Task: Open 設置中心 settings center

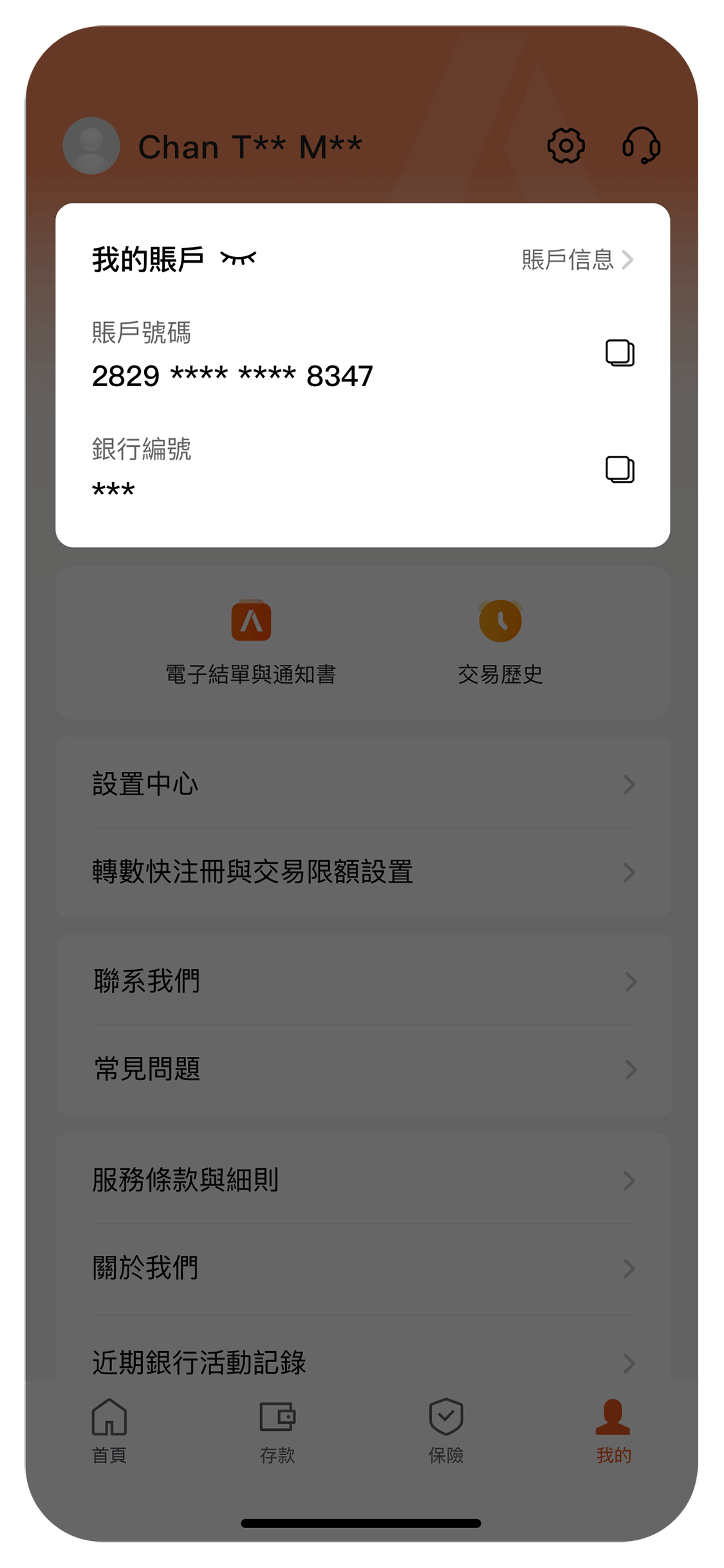Action: pos(363,784)
